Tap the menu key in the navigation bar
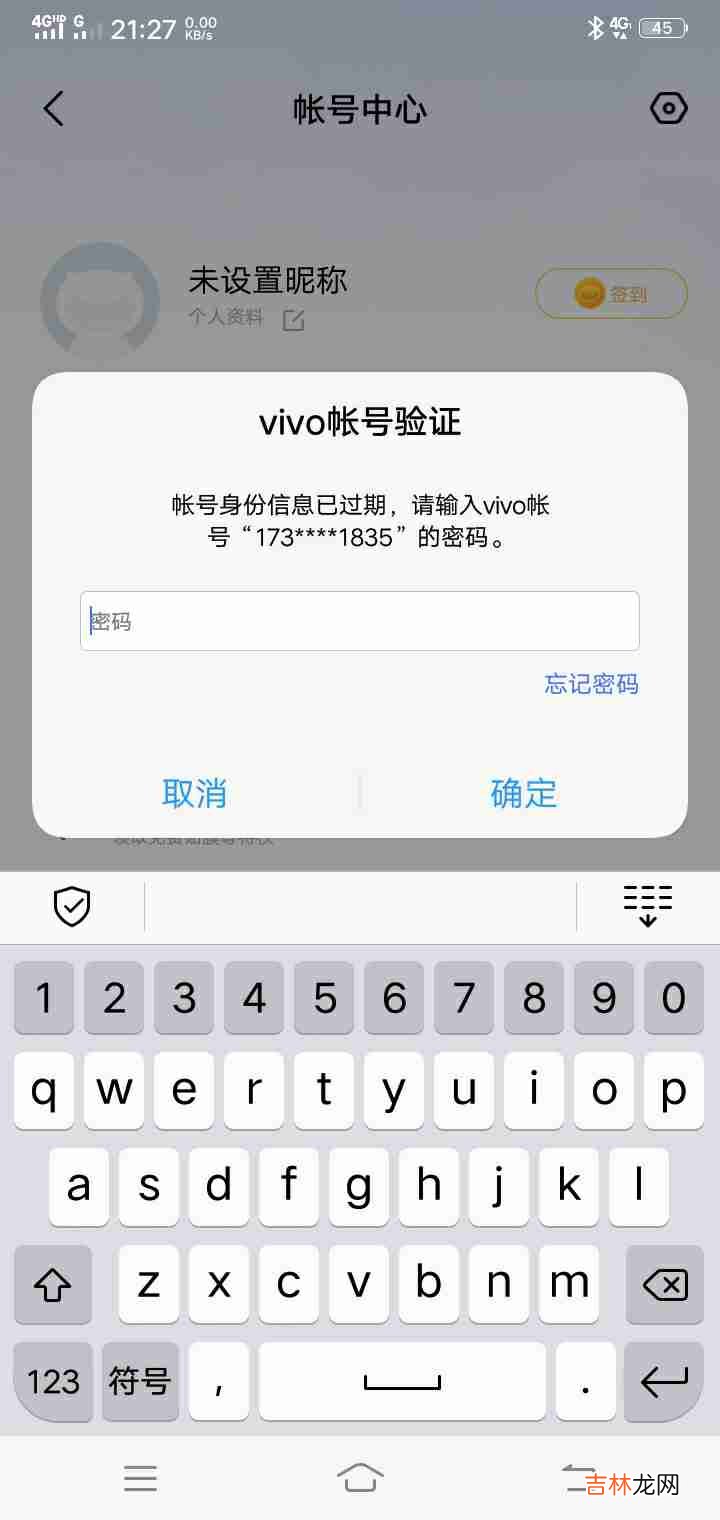Screen dimensions: 720x1520 tap(141, 1477)
